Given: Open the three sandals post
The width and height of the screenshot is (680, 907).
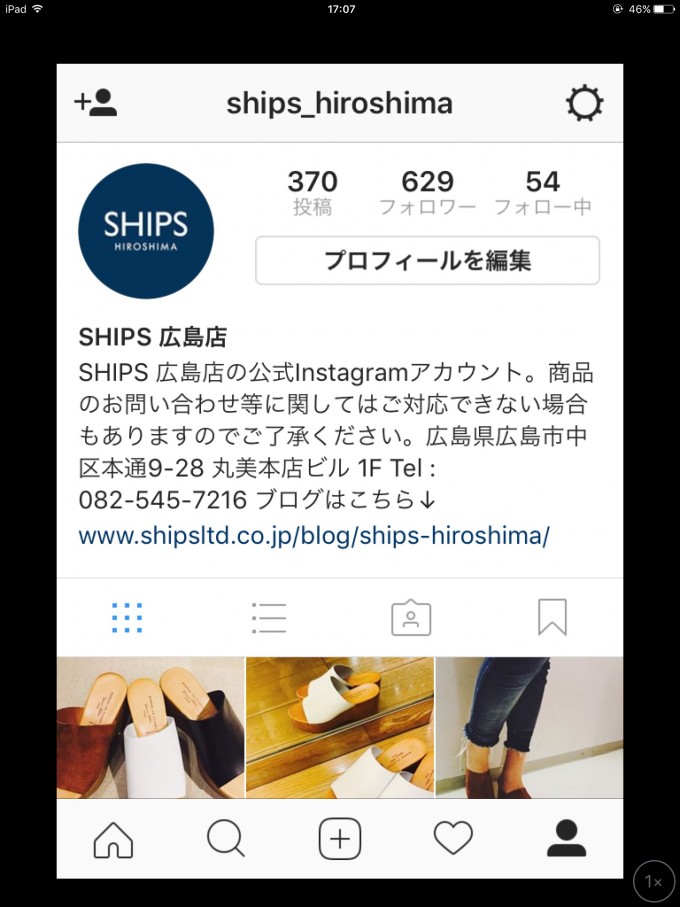Looking at the screenshot, I should click(150, 727).
